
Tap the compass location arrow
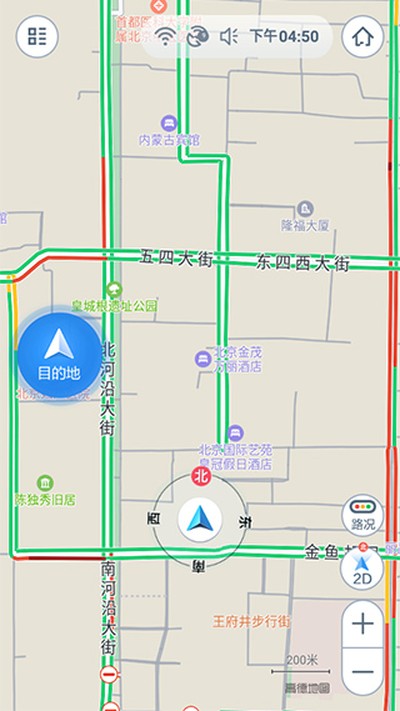200,519
